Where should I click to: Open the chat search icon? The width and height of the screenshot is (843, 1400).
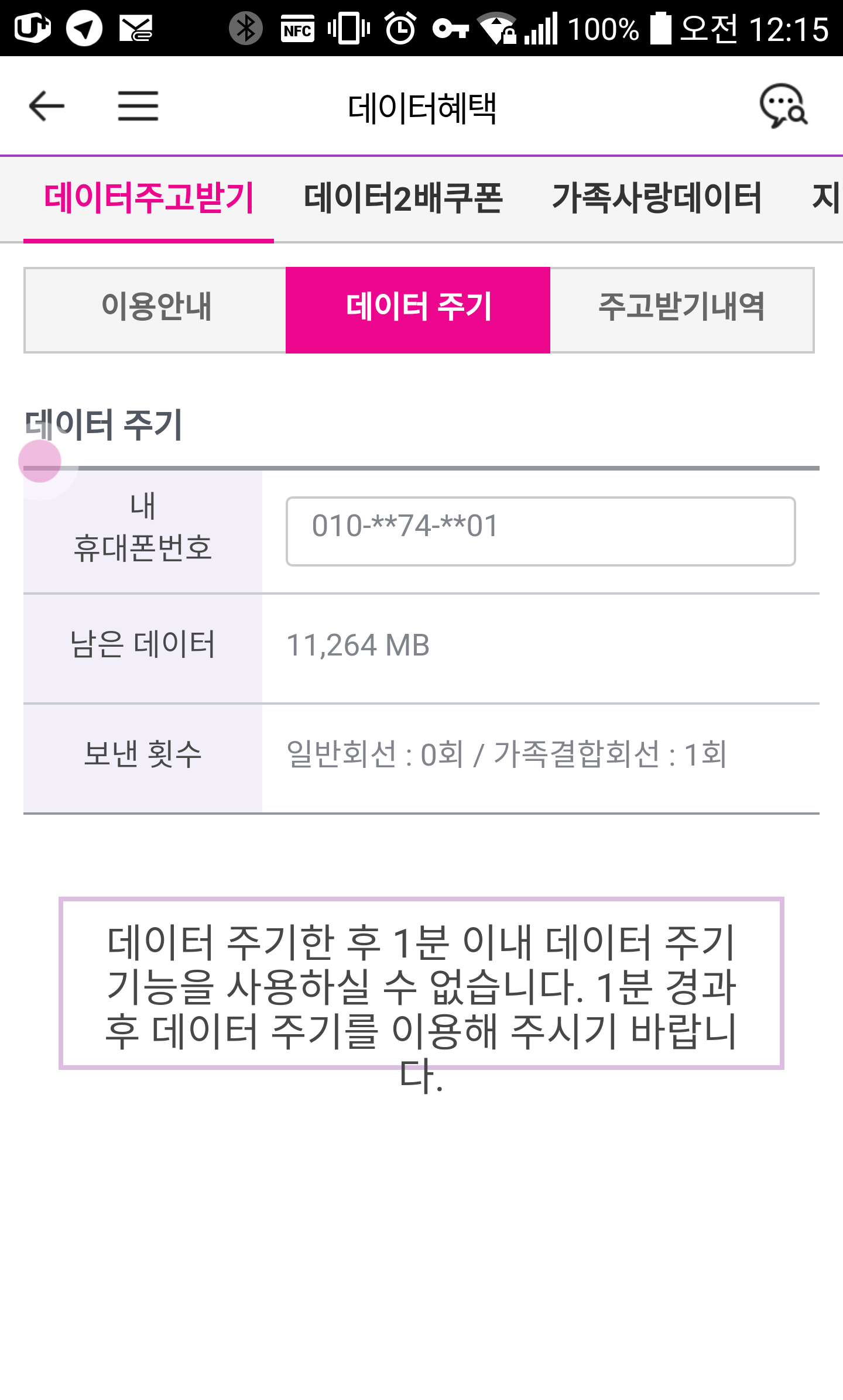point(783,106)
